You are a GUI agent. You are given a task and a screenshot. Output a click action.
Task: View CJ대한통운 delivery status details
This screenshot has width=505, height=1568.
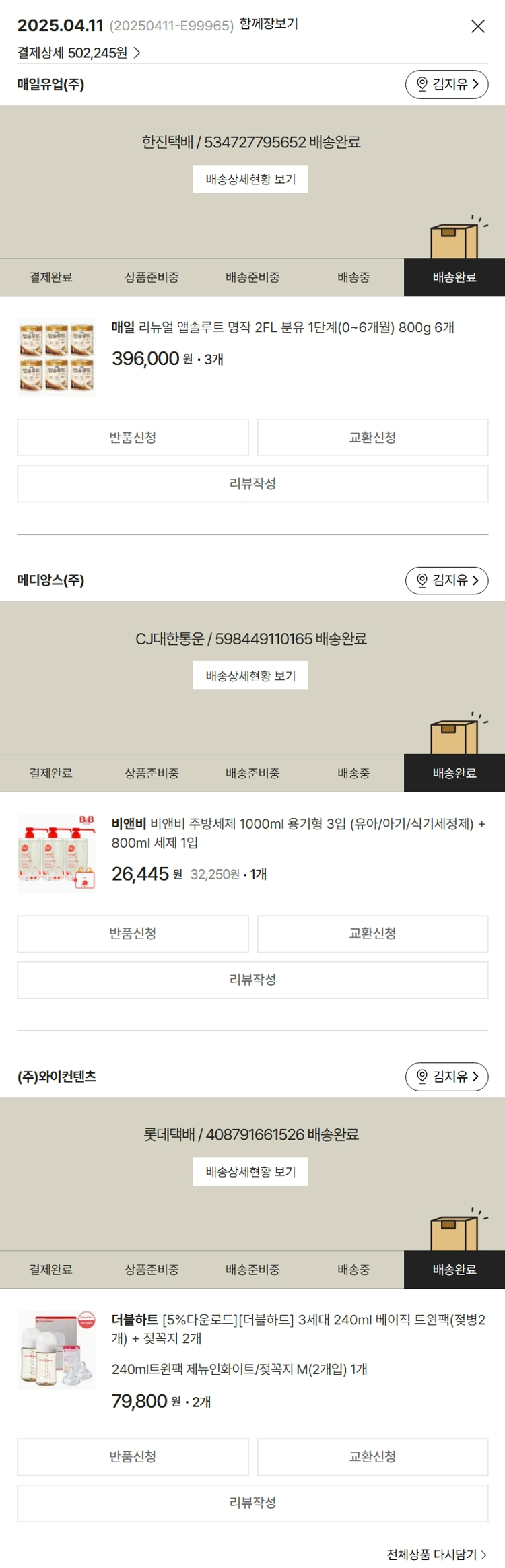[250, 675]
